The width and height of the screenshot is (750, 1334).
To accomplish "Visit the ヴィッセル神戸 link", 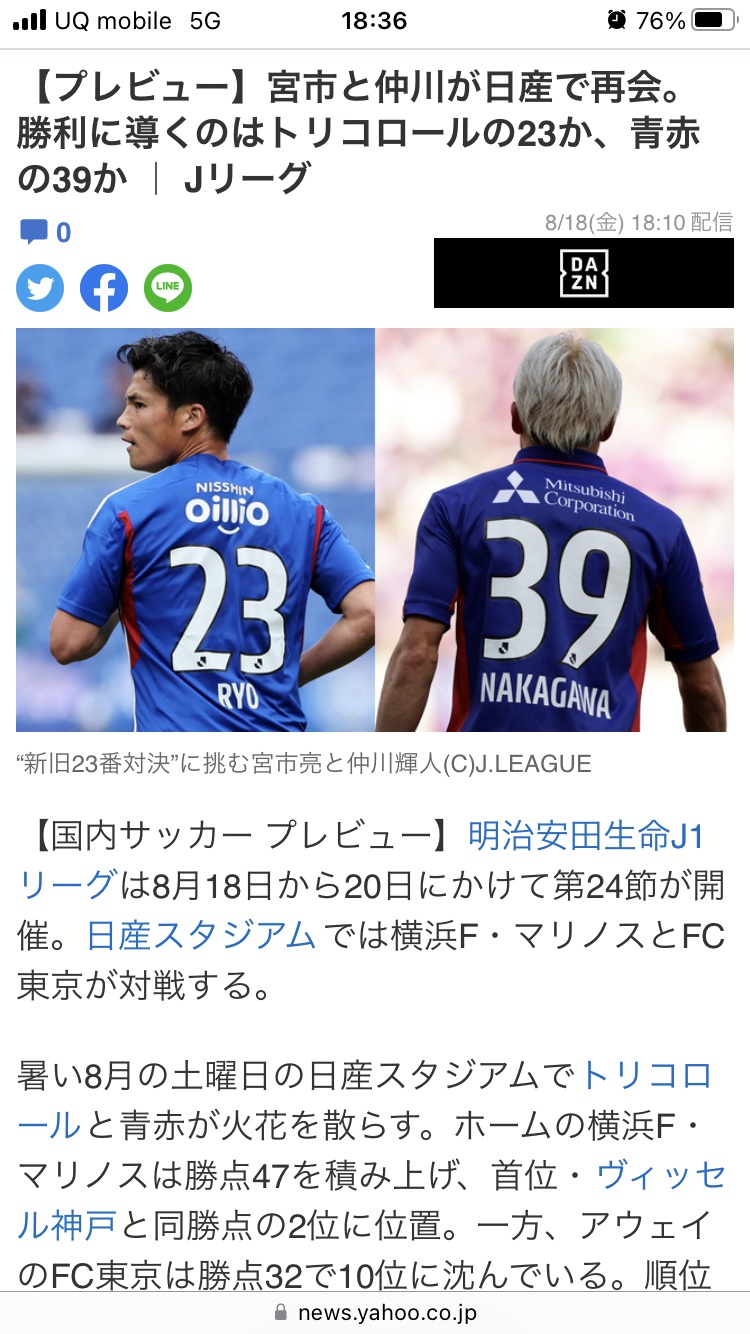I will pyautogui.click(x=661, y=1175).
